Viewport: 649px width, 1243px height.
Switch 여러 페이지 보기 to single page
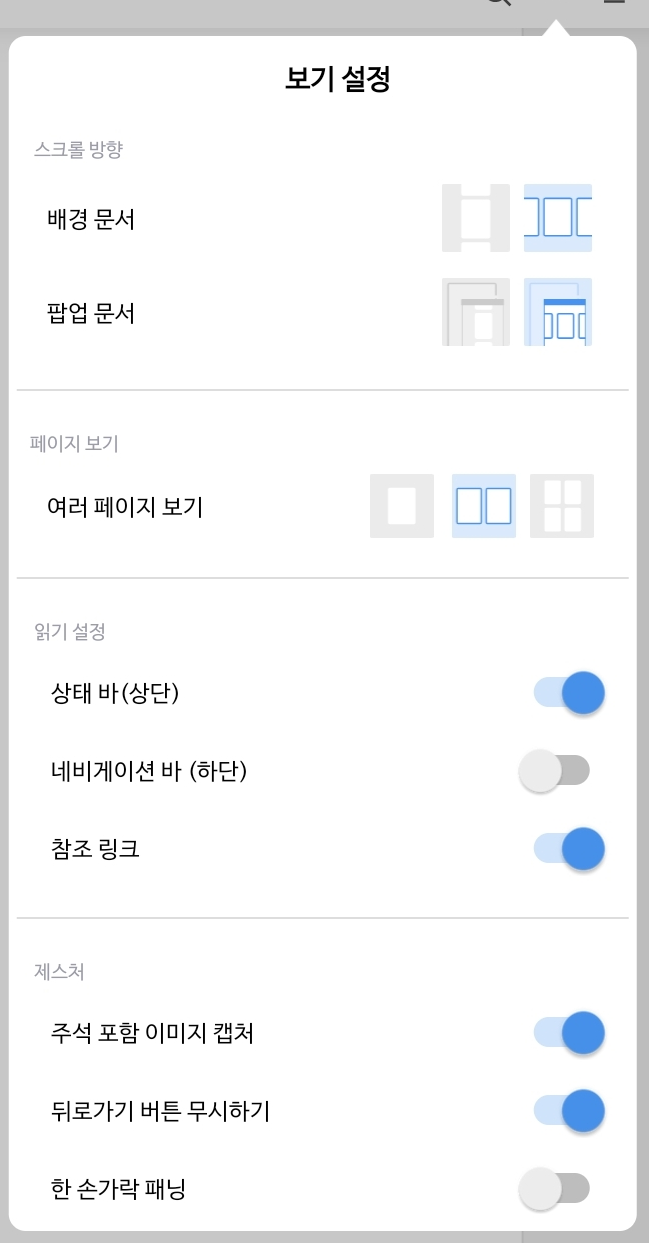[402, 506]
